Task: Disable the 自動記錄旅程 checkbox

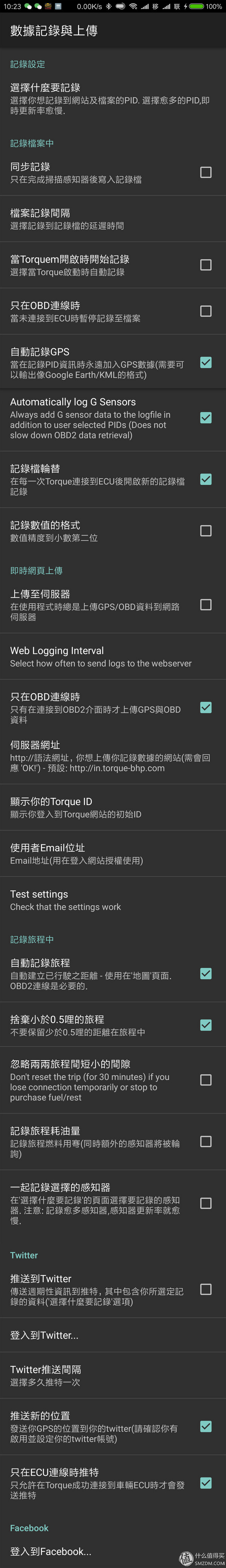Action: point(206,973)
